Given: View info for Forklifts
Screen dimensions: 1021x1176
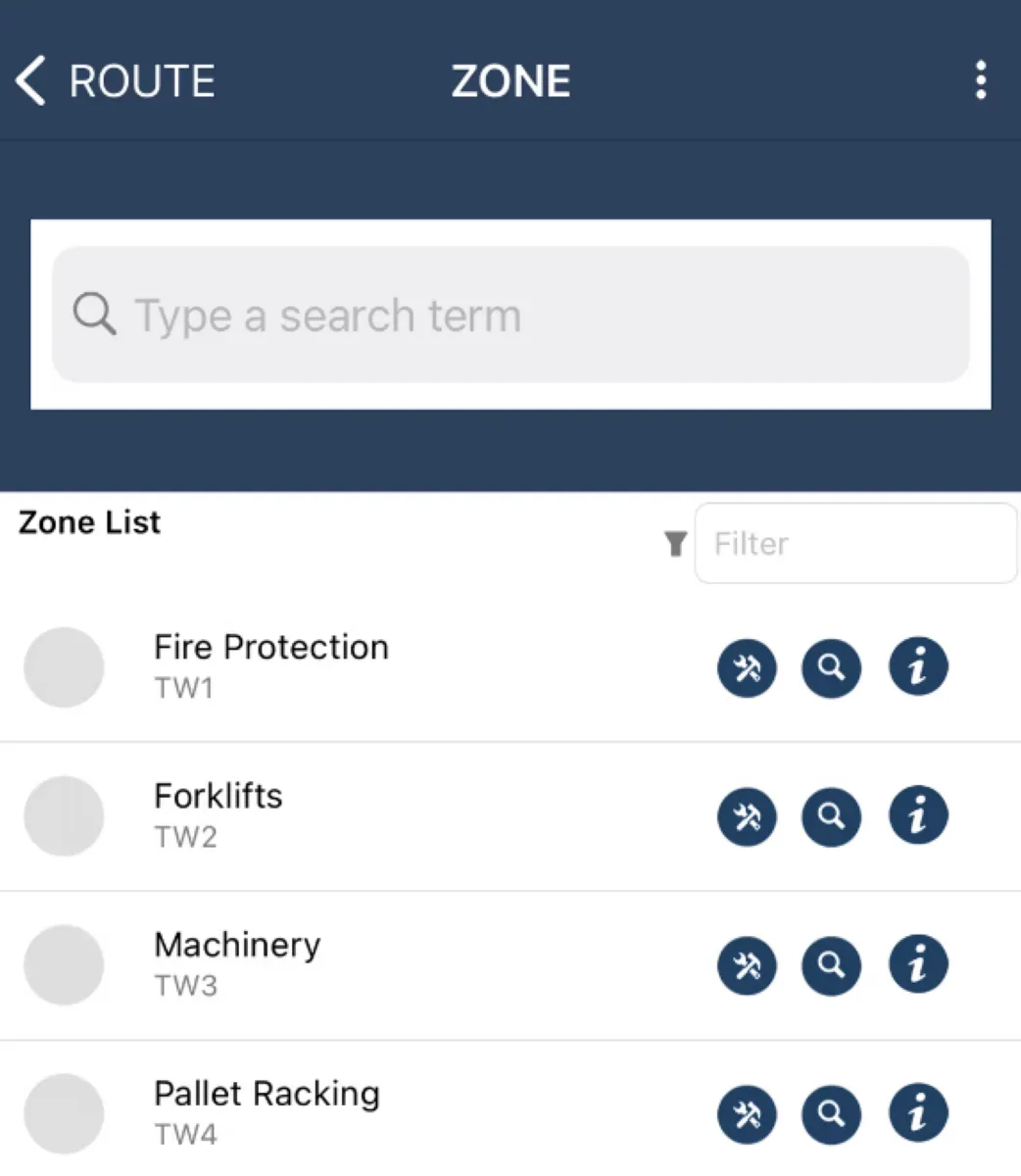Looking at the screenshot, I should click(917, 816).
